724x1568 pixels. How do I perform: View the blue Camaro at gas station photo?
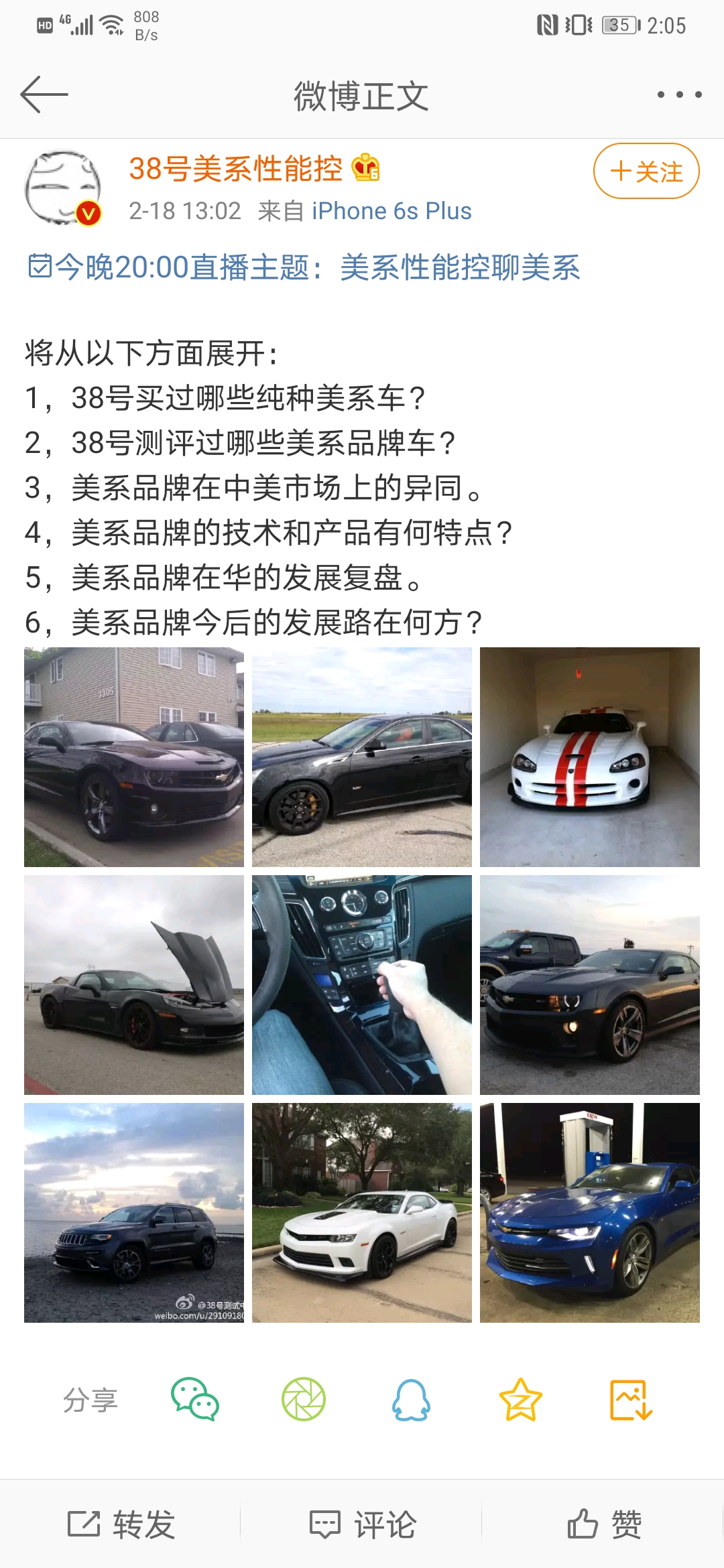pyautogui.click(x=590, y=1213)
